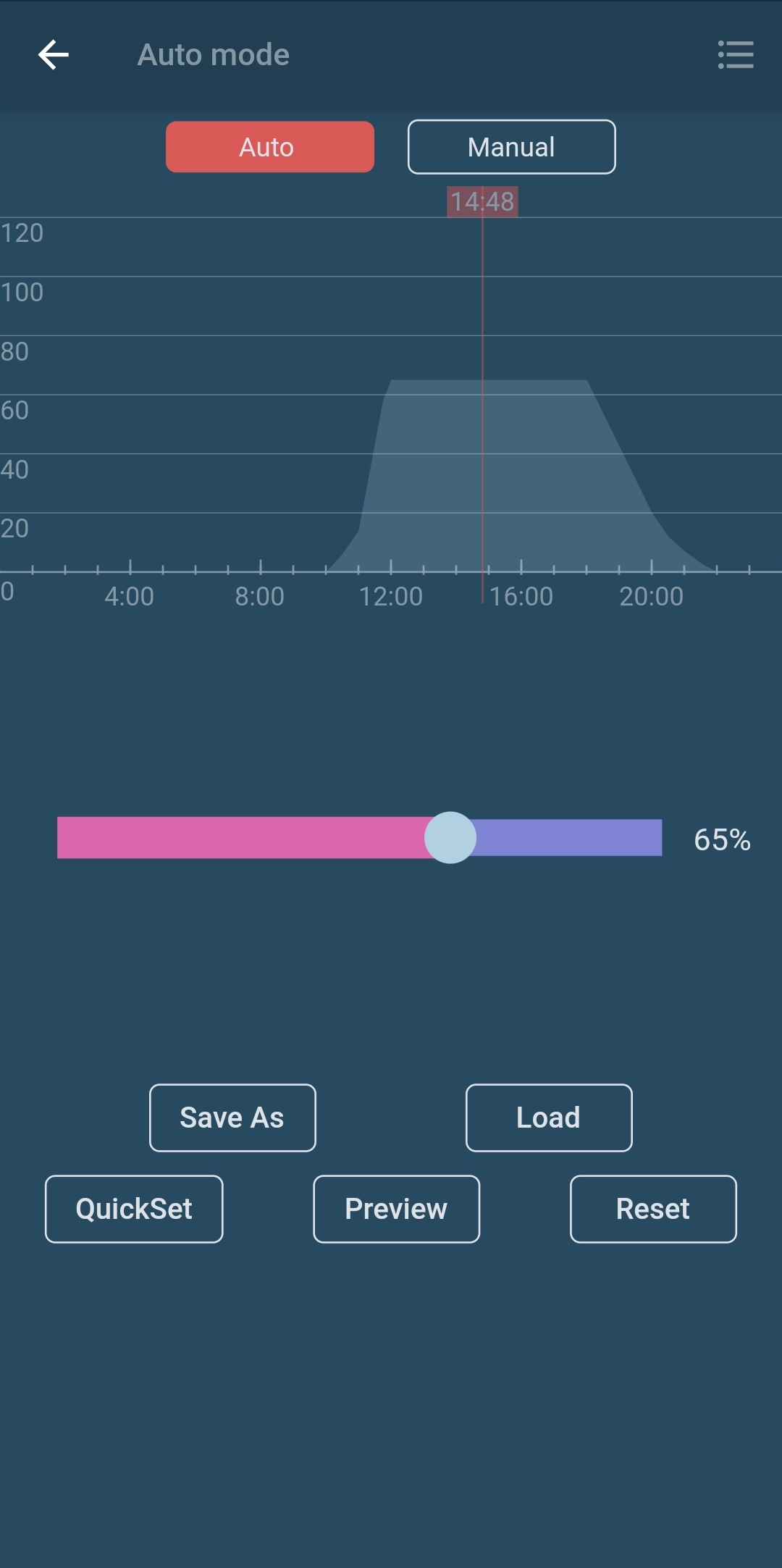Select the Auto mode button
This screenshot has height=1568, width=782.
tap(269, 147)
